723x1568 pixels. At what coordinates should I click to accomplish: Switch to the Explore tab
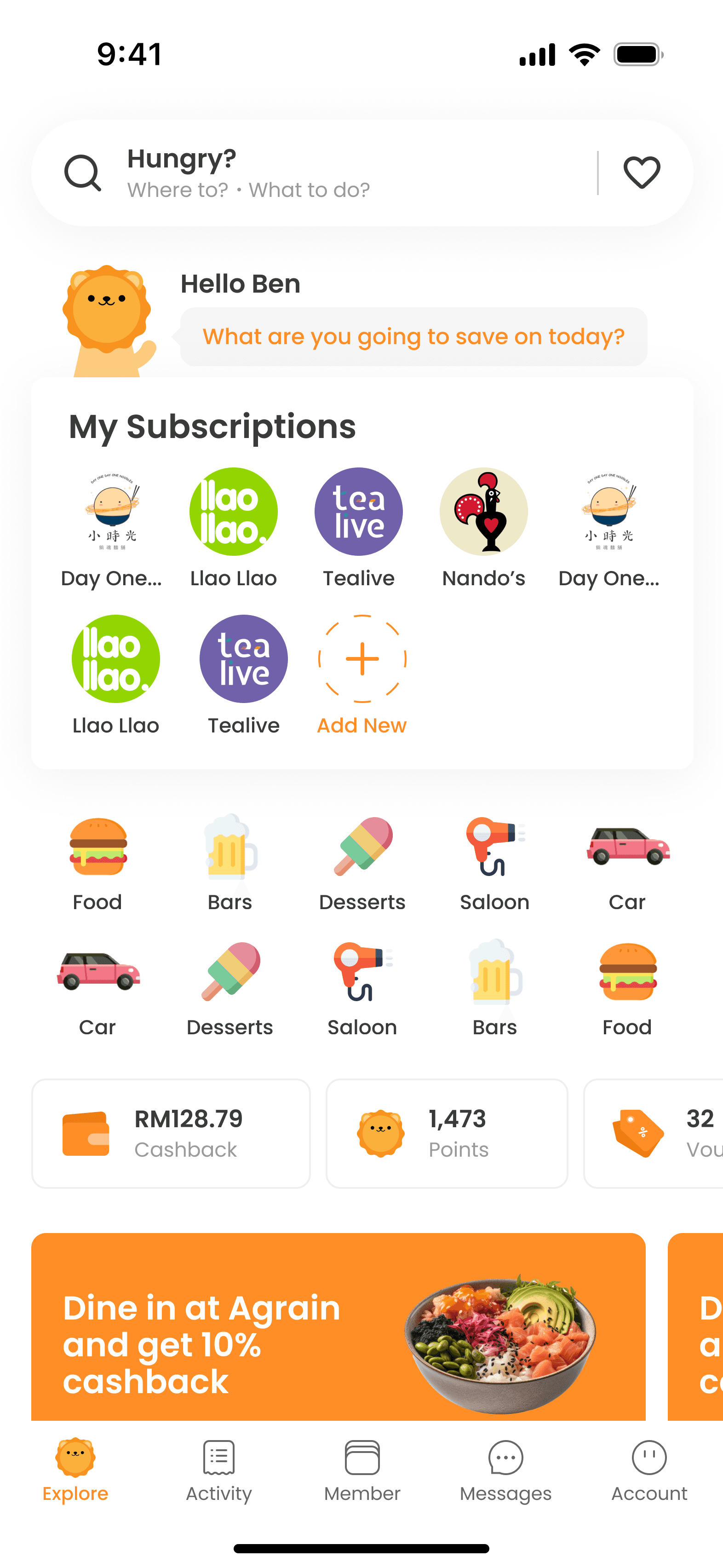tap(75, 1470)
